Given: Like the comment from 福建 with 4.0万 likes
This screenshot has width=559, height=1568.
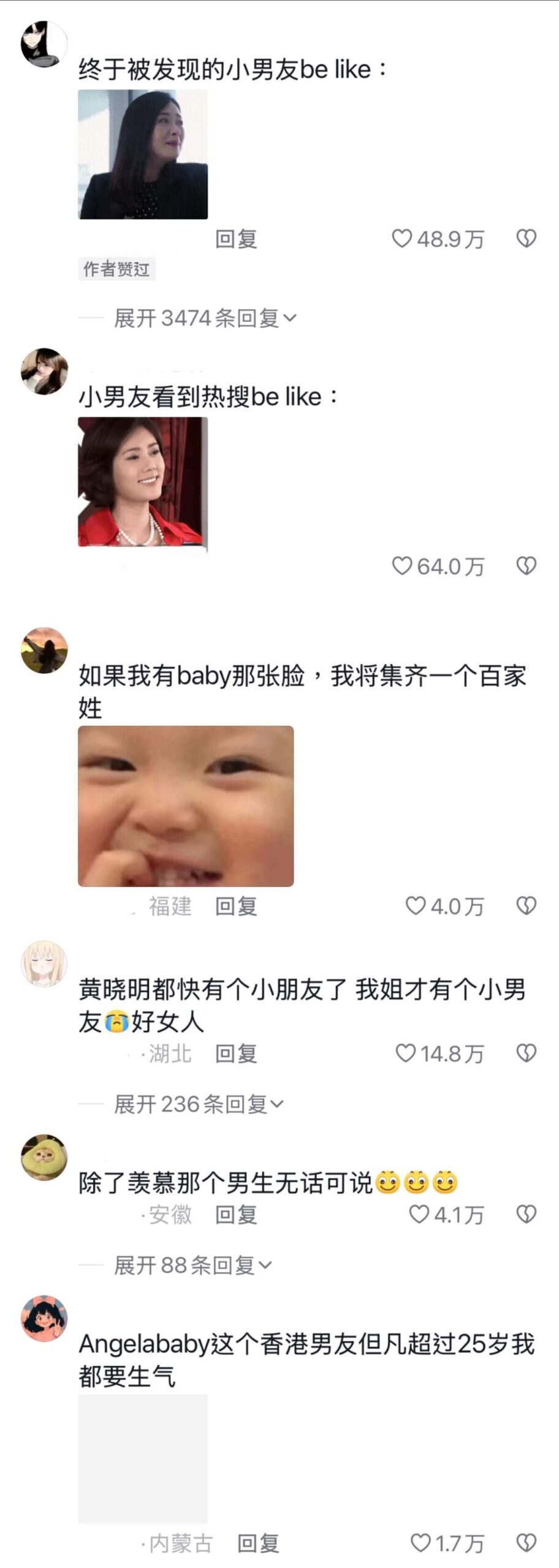Looking at the screenshot, I should coord(416,906).
